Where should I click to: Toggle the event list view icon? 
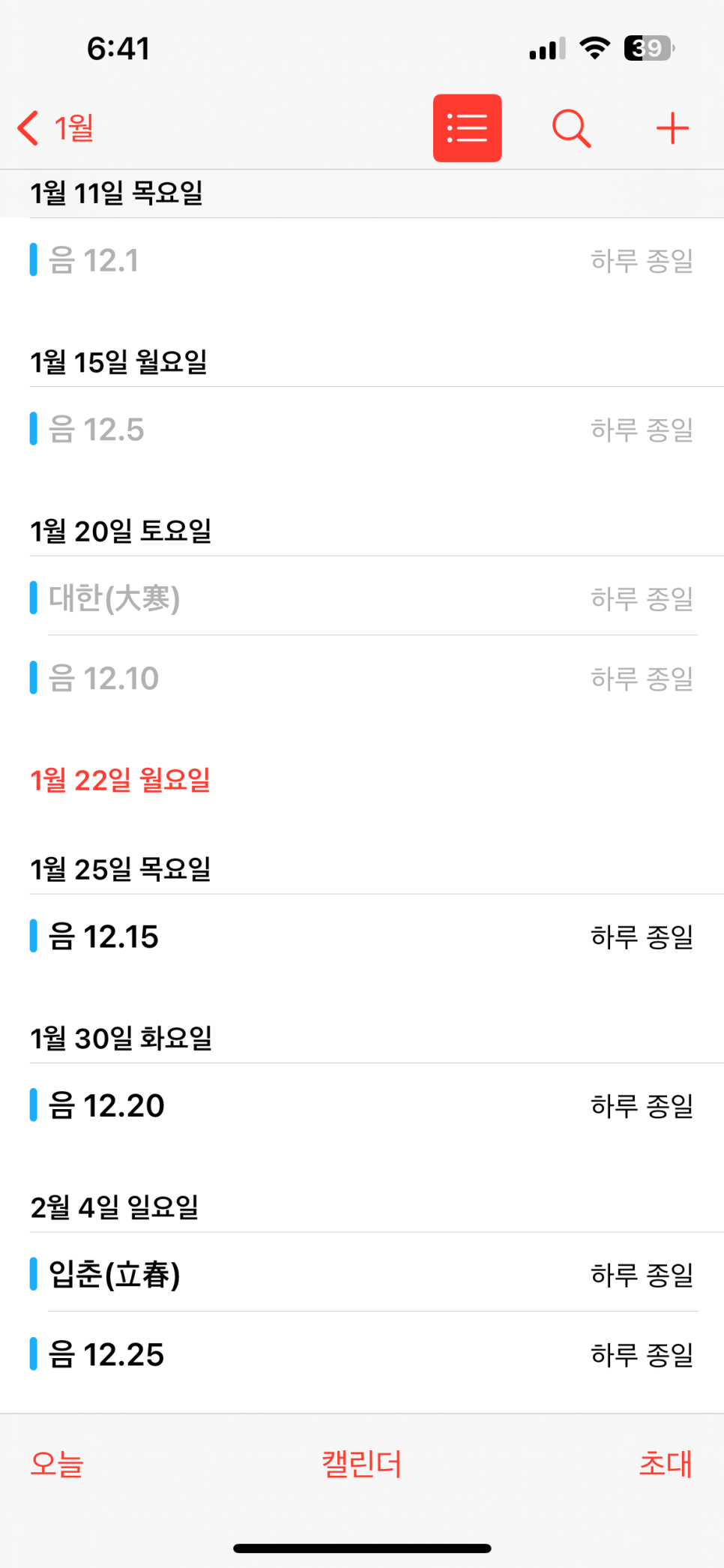(x=467, y=128)
